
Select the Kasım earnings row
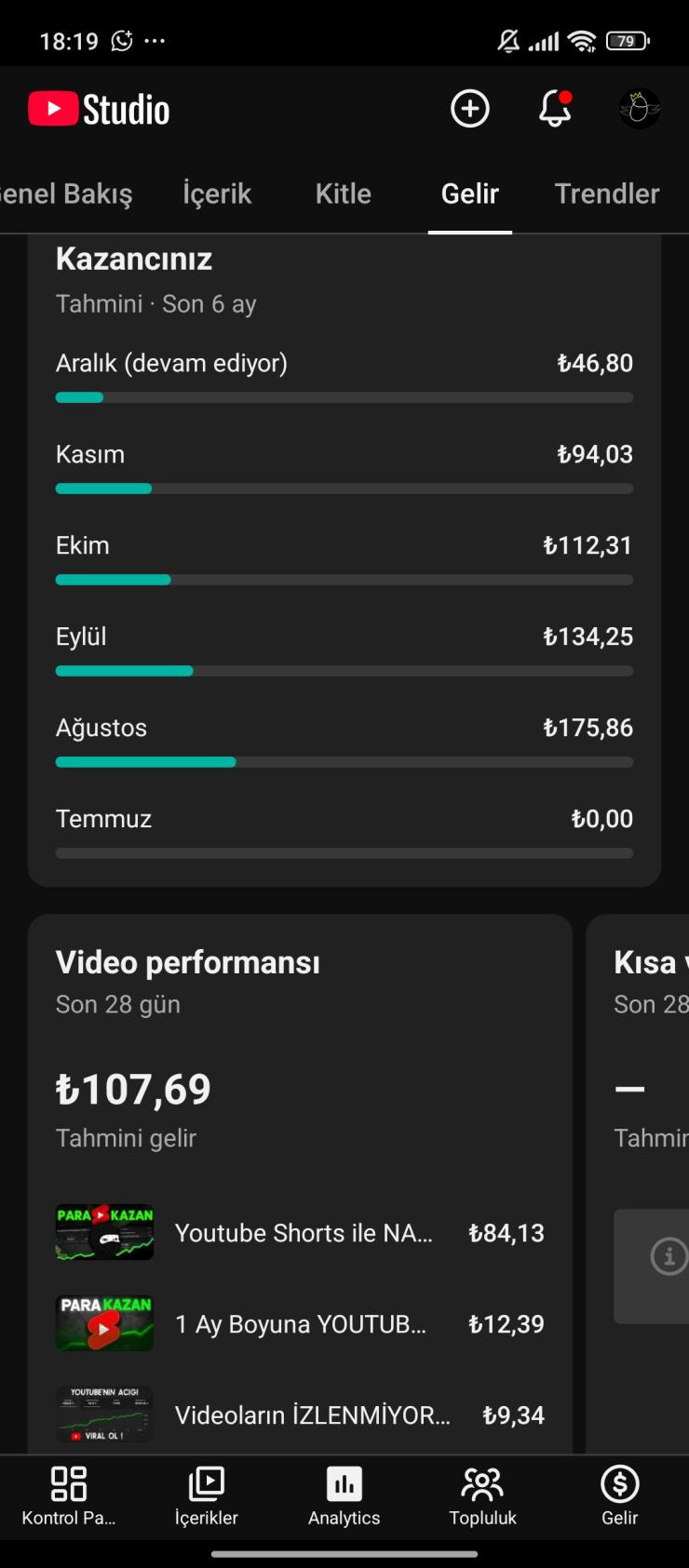(x=344, y=462)
